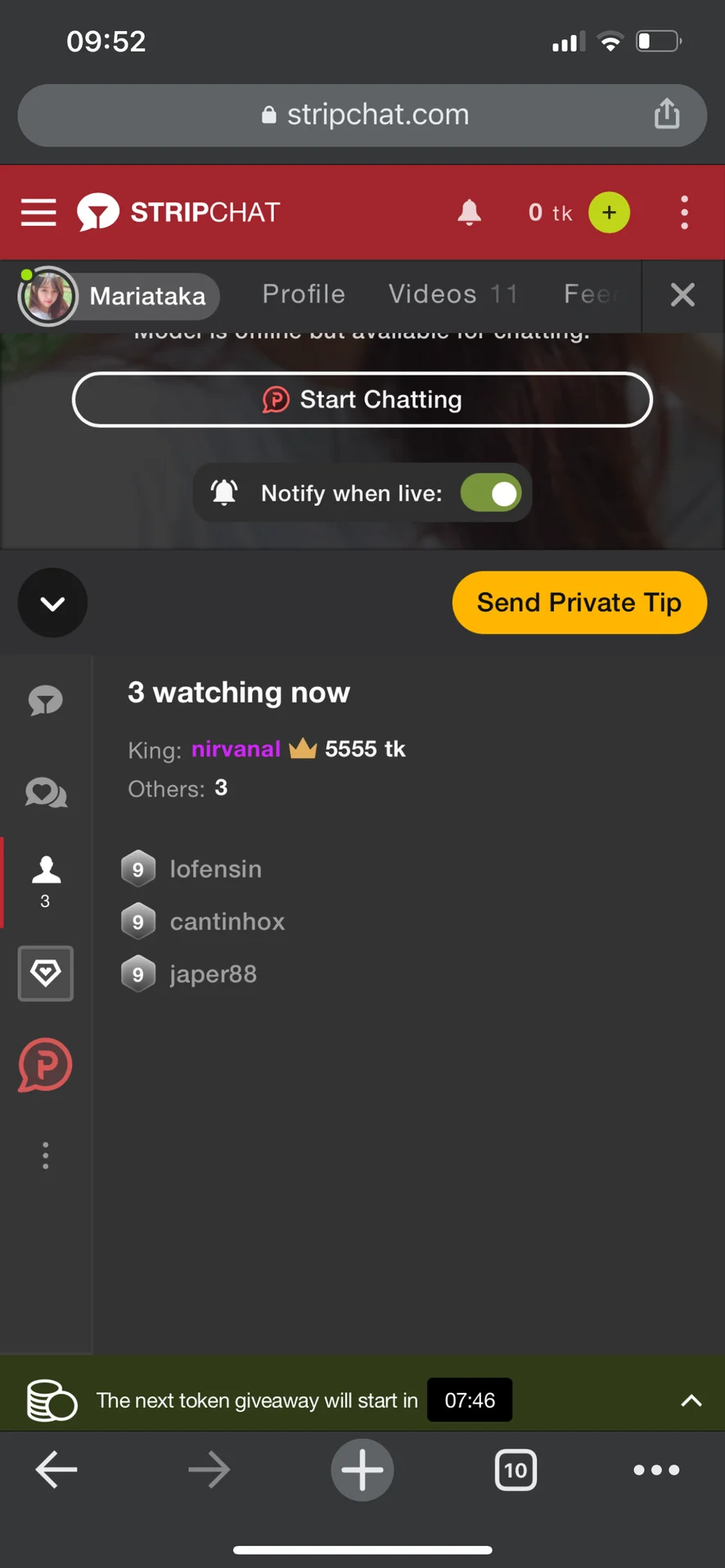This screenshot has height=1568, width=725.
Task: Open the public chat tab
Action: pos(46,701)
